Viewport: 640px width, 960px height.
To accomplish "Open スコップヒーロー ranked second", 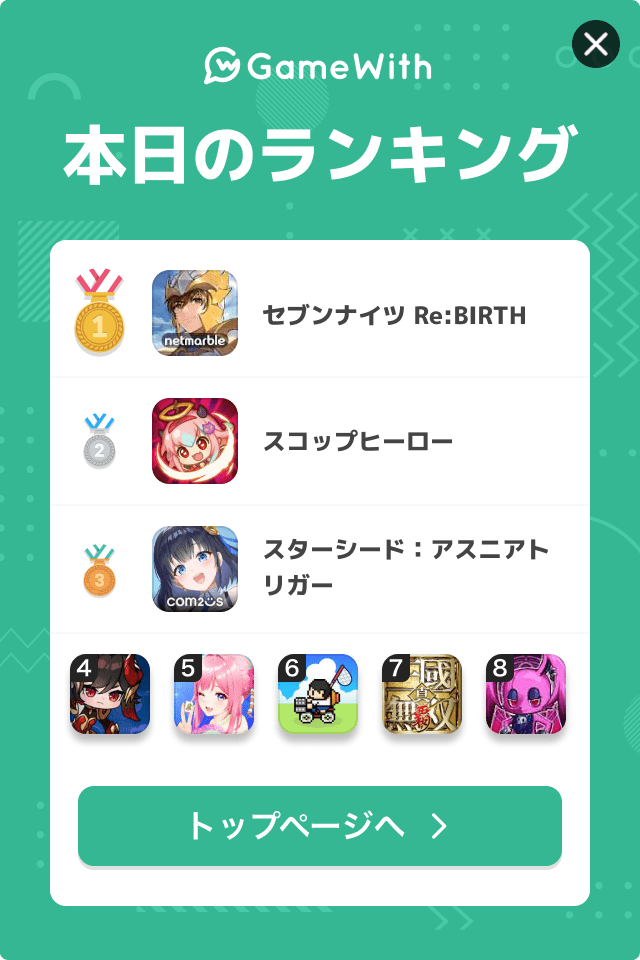I will point(357,441).
